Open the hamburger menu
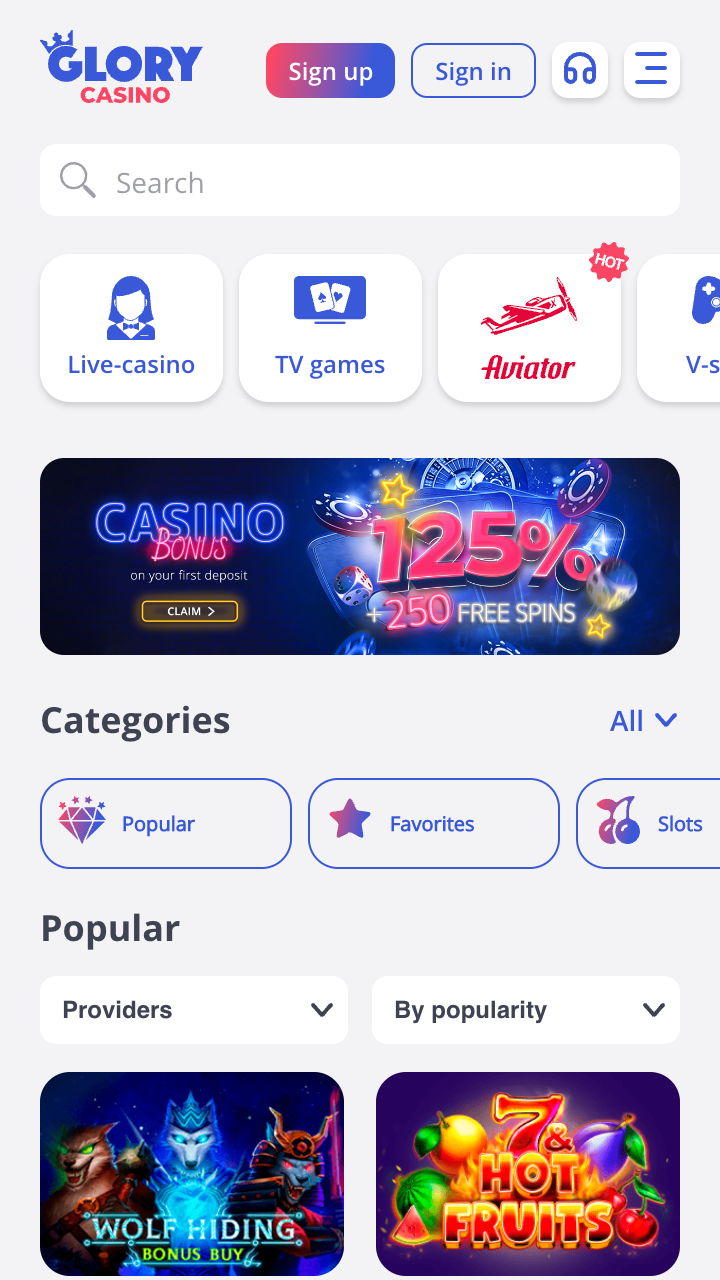 pos(652,70)
